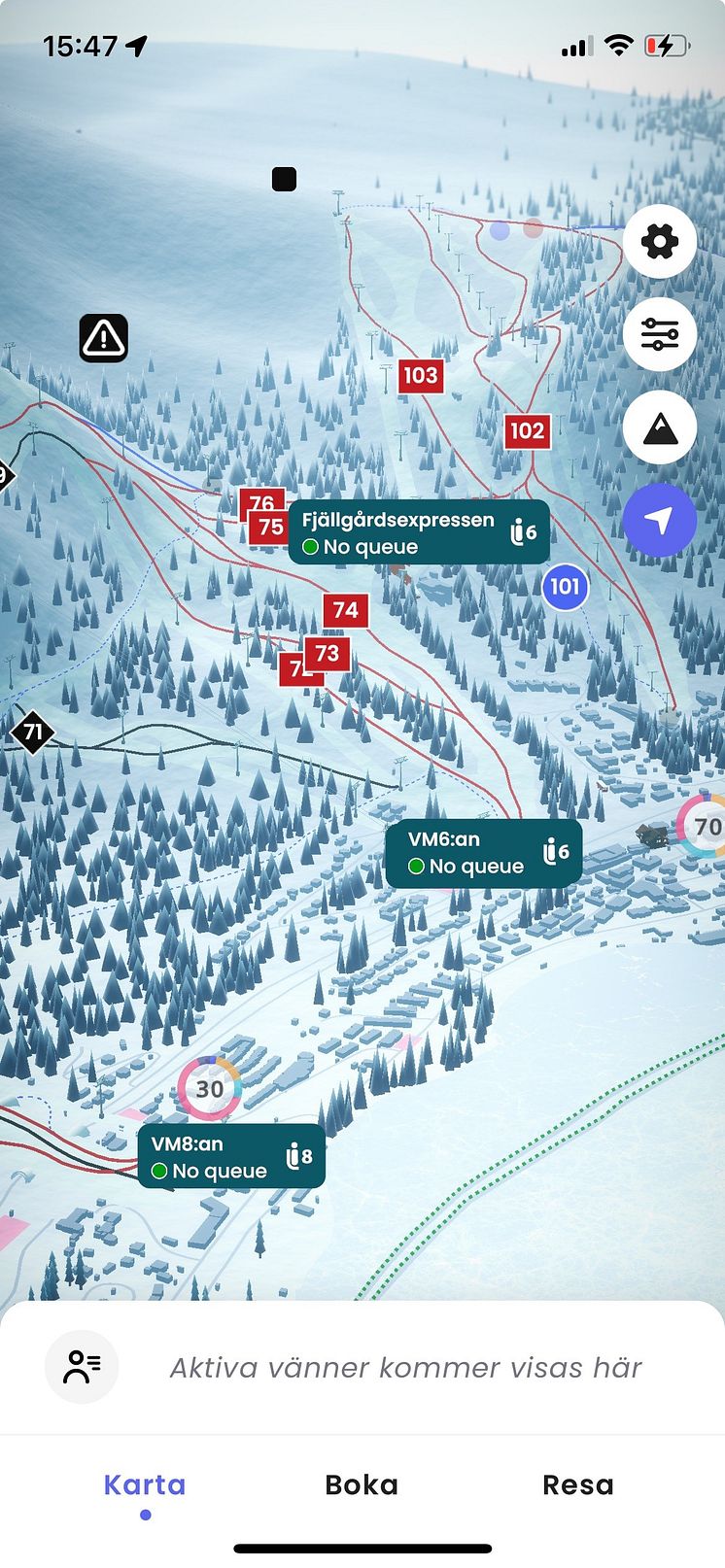
Task: Open the cluster marker showing 30
Action: (x=209, y=1089)
